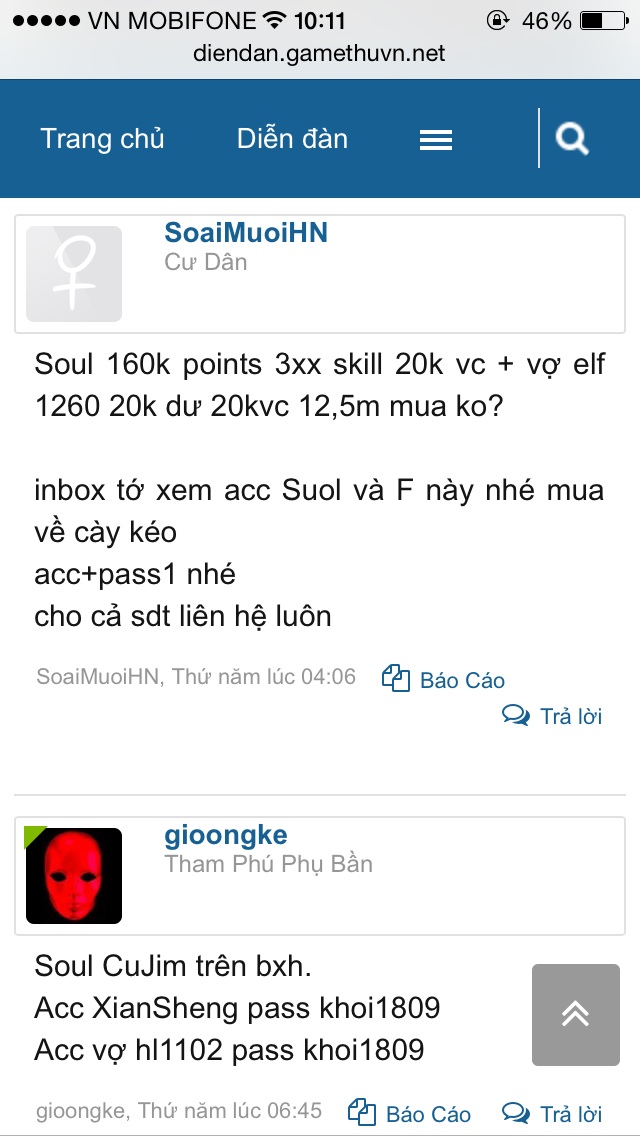Report SoaiMuoiHN's post via Báo Cáo
This screenshot has height=1136, width=640.
tap(444, 680)
